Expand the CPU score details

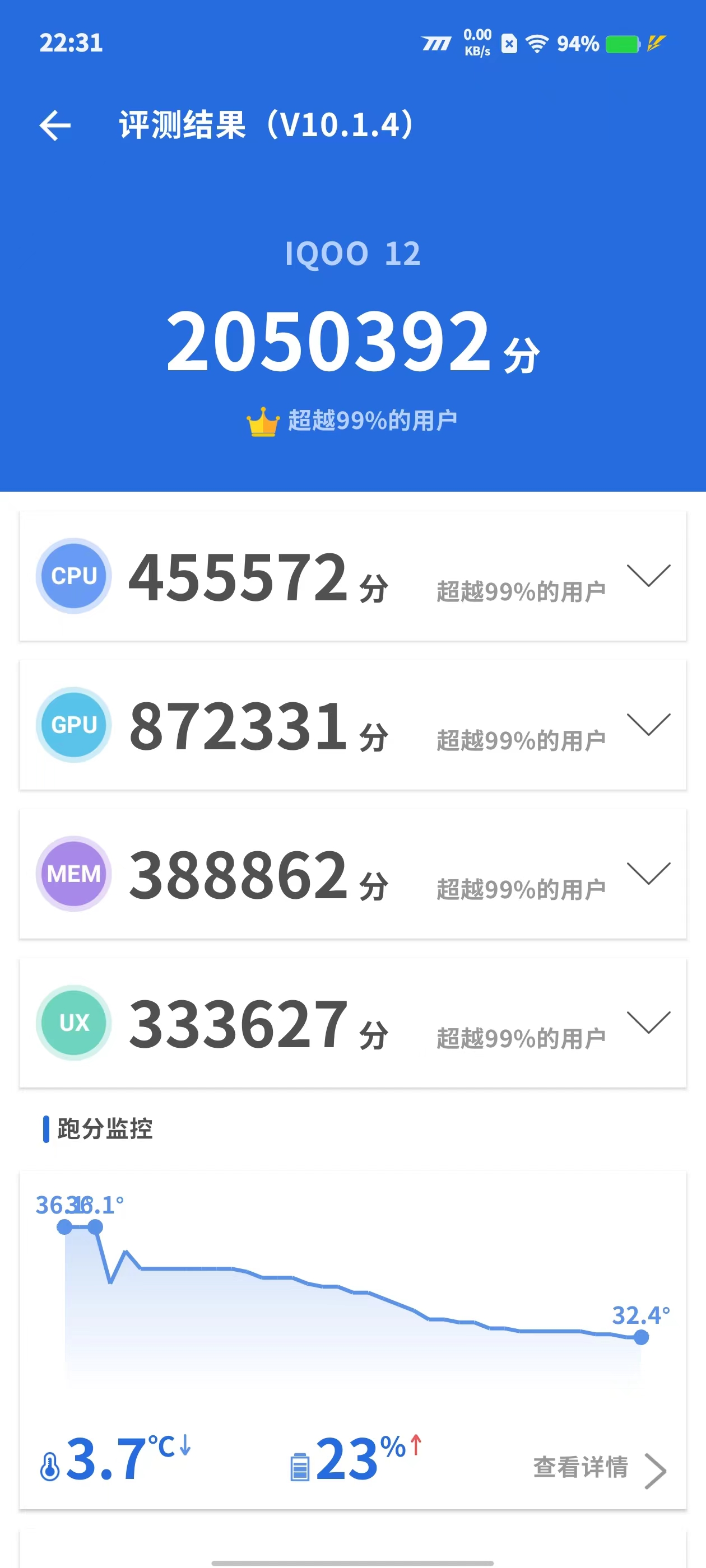coord(648,575)
